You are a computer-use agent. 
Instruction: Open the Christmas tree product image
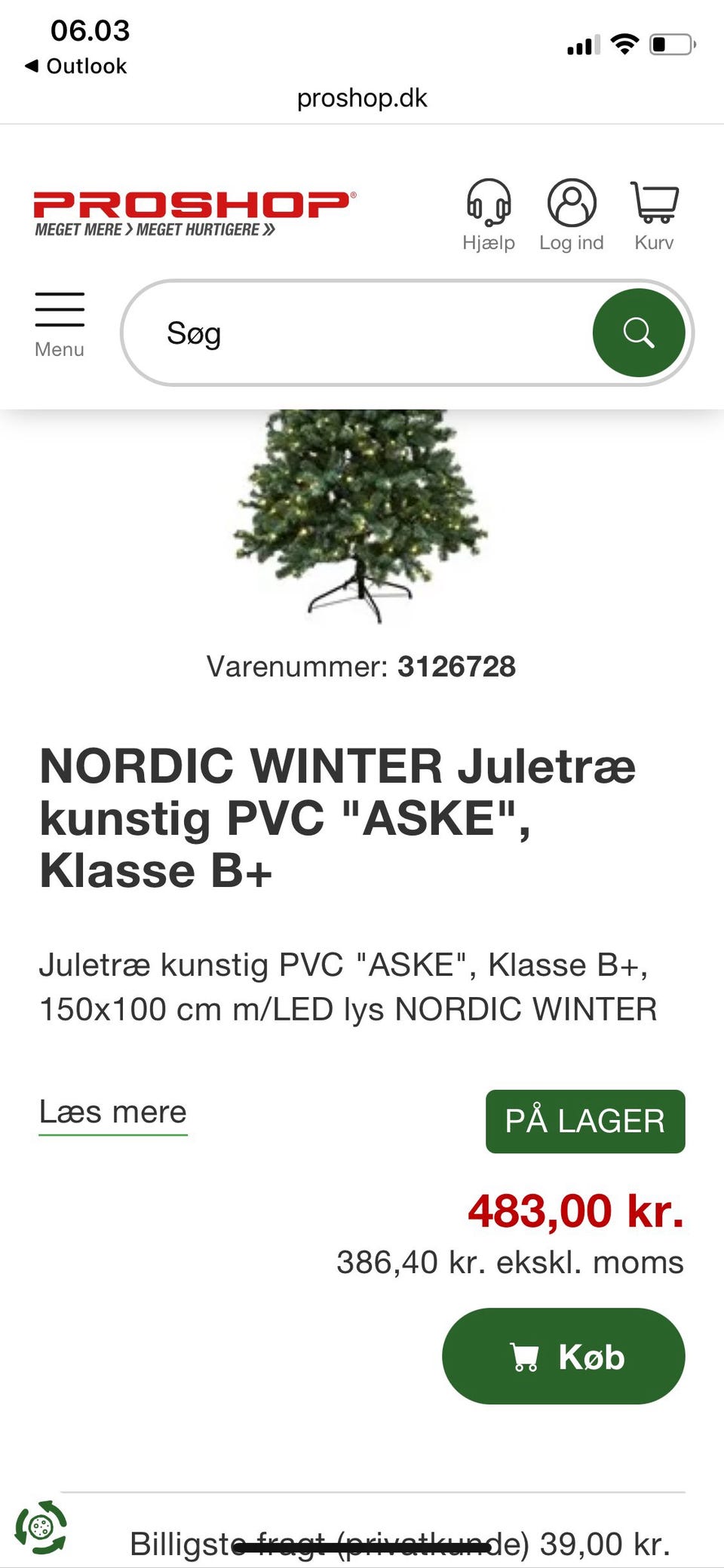[360, 514]
